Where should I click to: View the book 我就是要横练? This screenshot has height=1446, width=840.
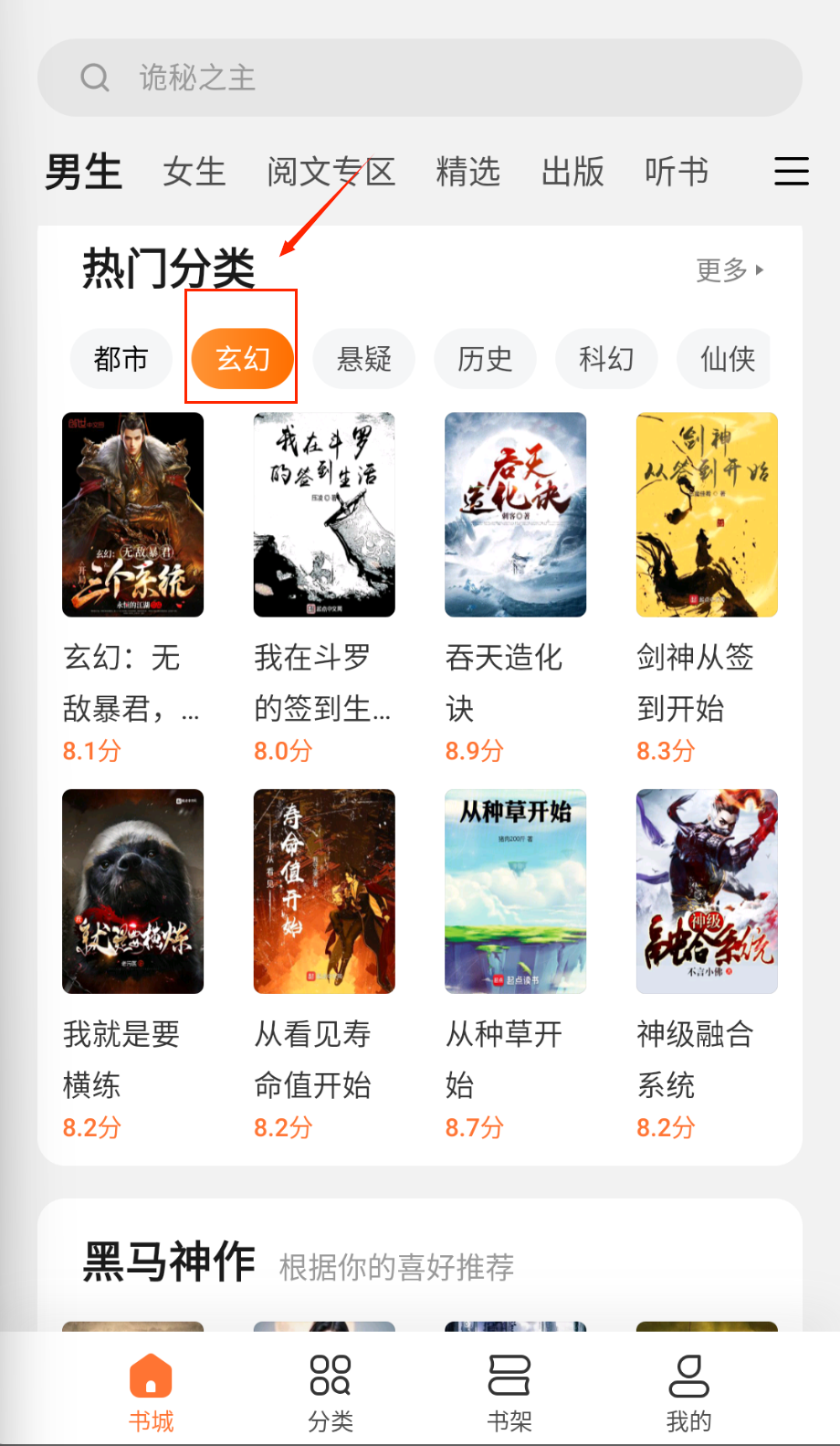point(132,892)
